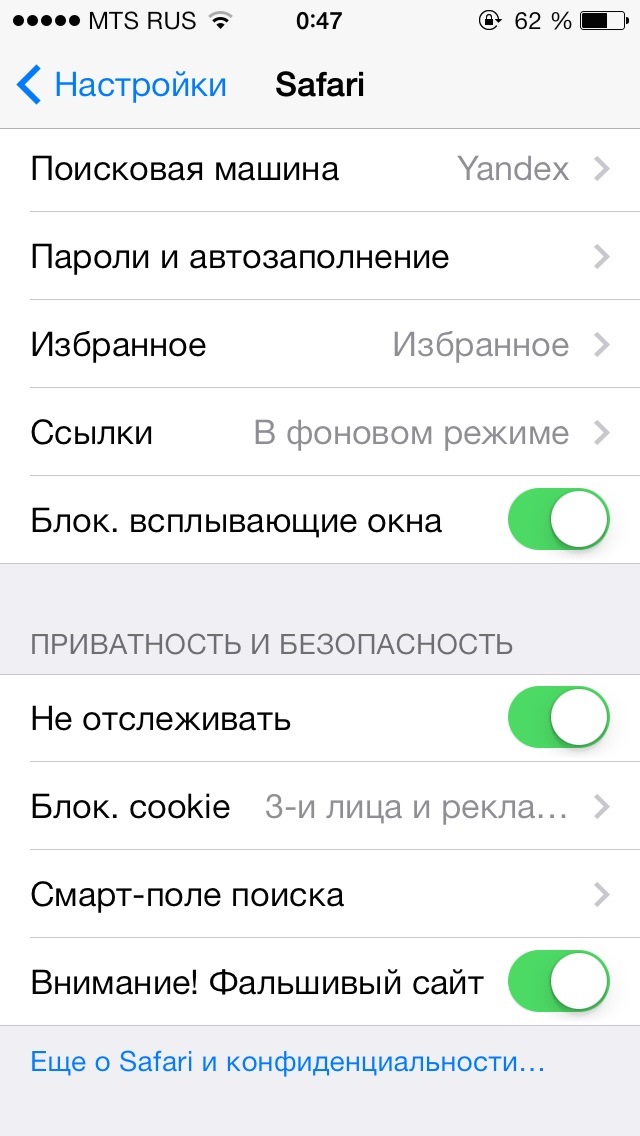Open the Избранное setting row
The height and width of the screenshot is (1136, 640).
pos(320,345)
